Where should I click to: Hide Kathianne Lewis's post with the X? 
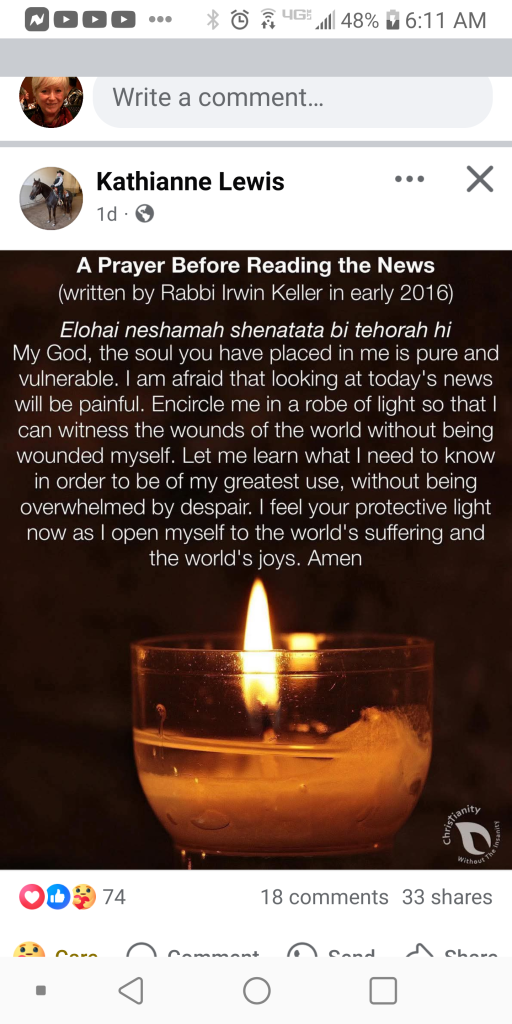tap(480, 179)
